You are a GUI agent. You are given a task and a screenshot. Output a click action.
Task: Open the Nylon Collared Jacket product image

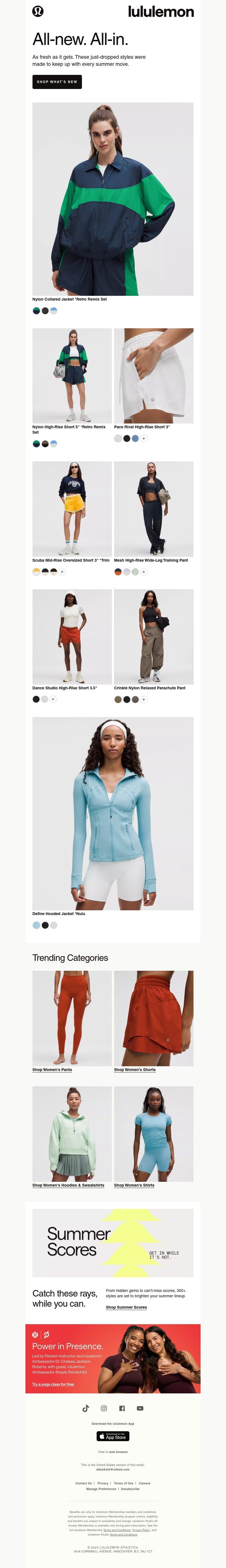point(113,199)
